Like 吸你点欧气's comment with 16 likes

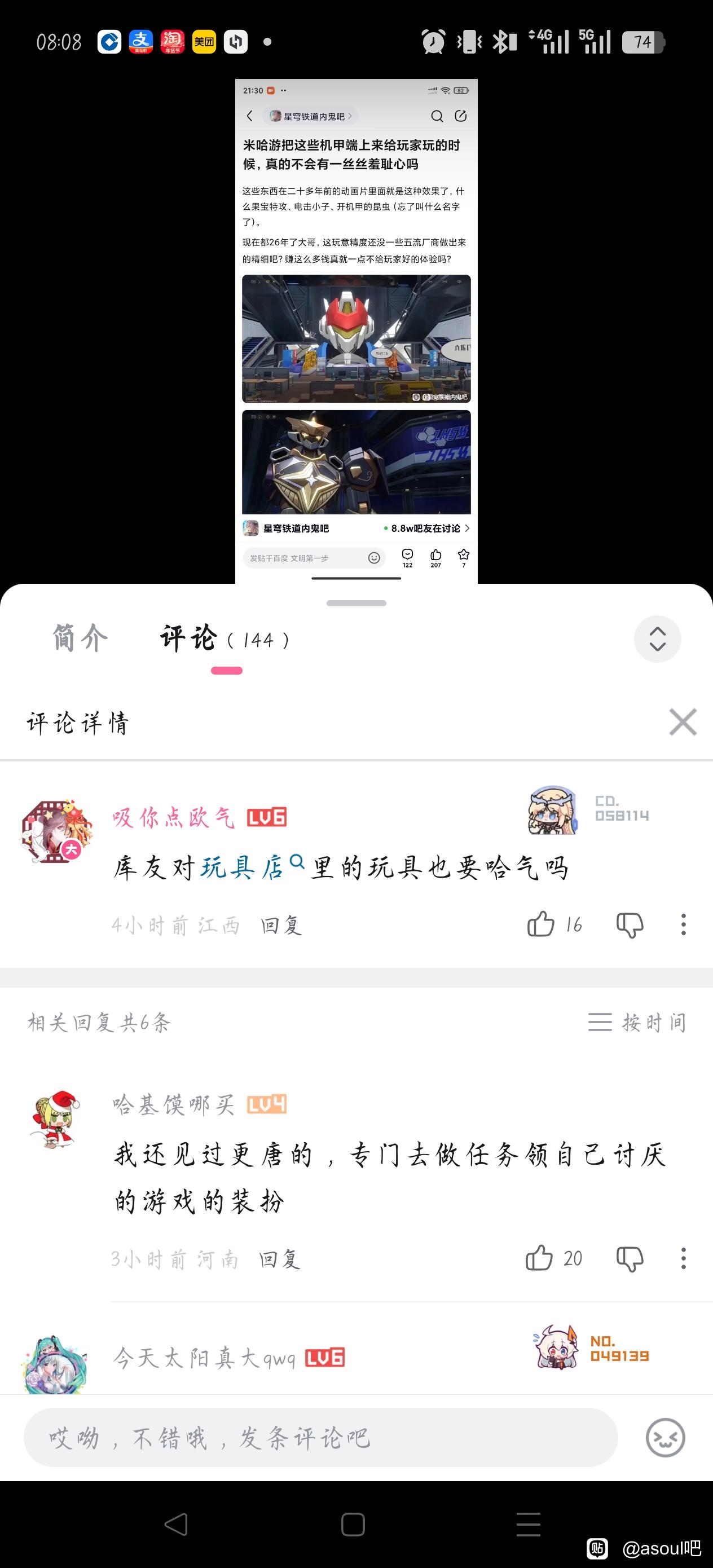[x=542, y=924]
